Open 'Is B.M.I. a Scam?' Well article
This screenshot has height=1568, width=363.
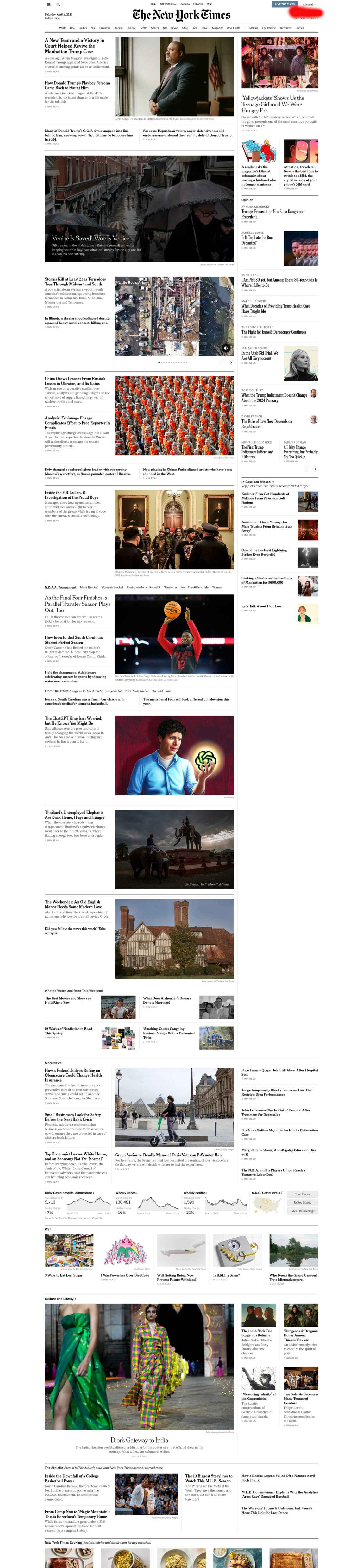tap(226, 1275)
